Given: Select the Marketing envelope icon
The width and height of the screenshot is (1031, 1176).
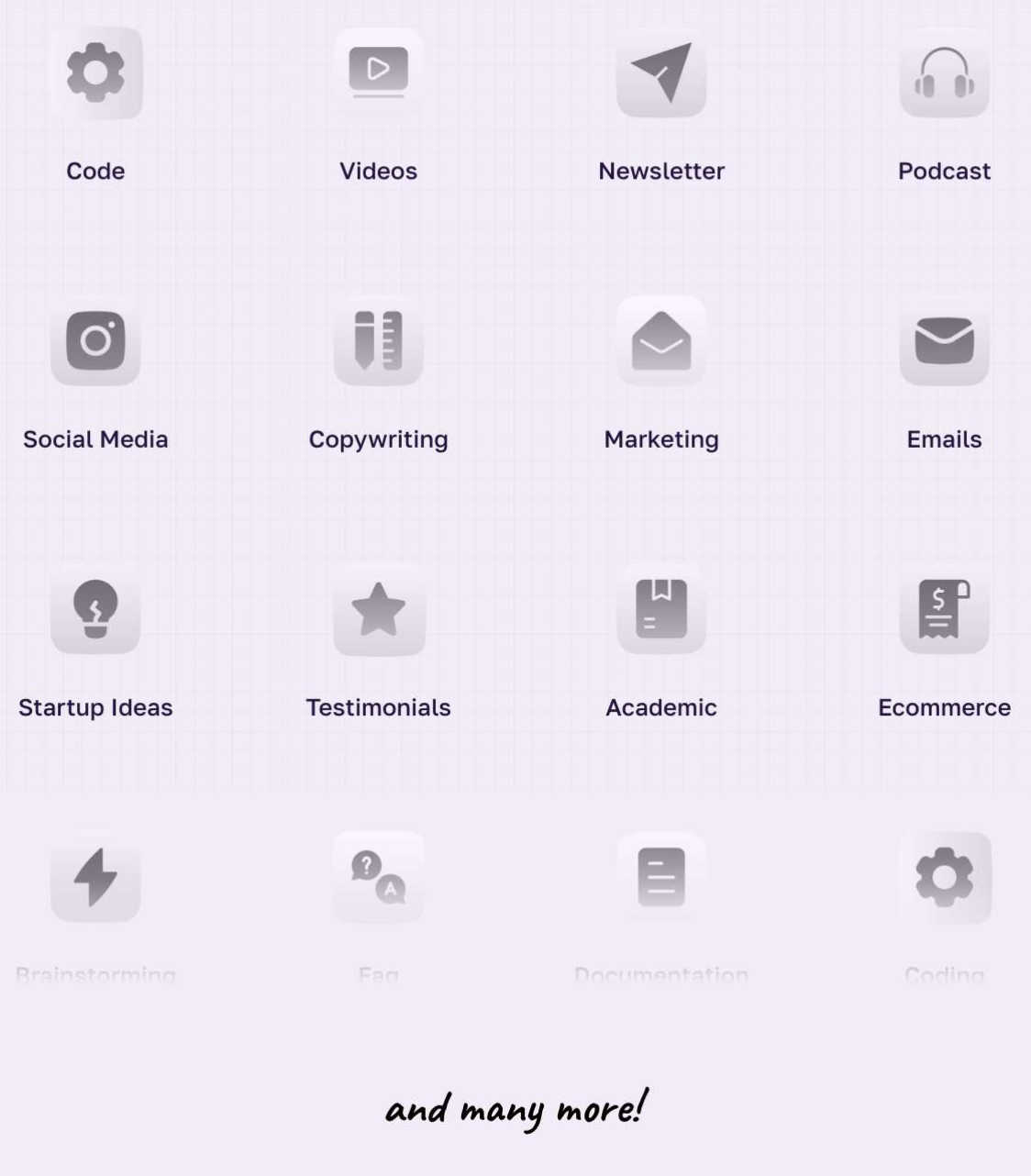Looking at the screenshot, I should pos(661,342).
